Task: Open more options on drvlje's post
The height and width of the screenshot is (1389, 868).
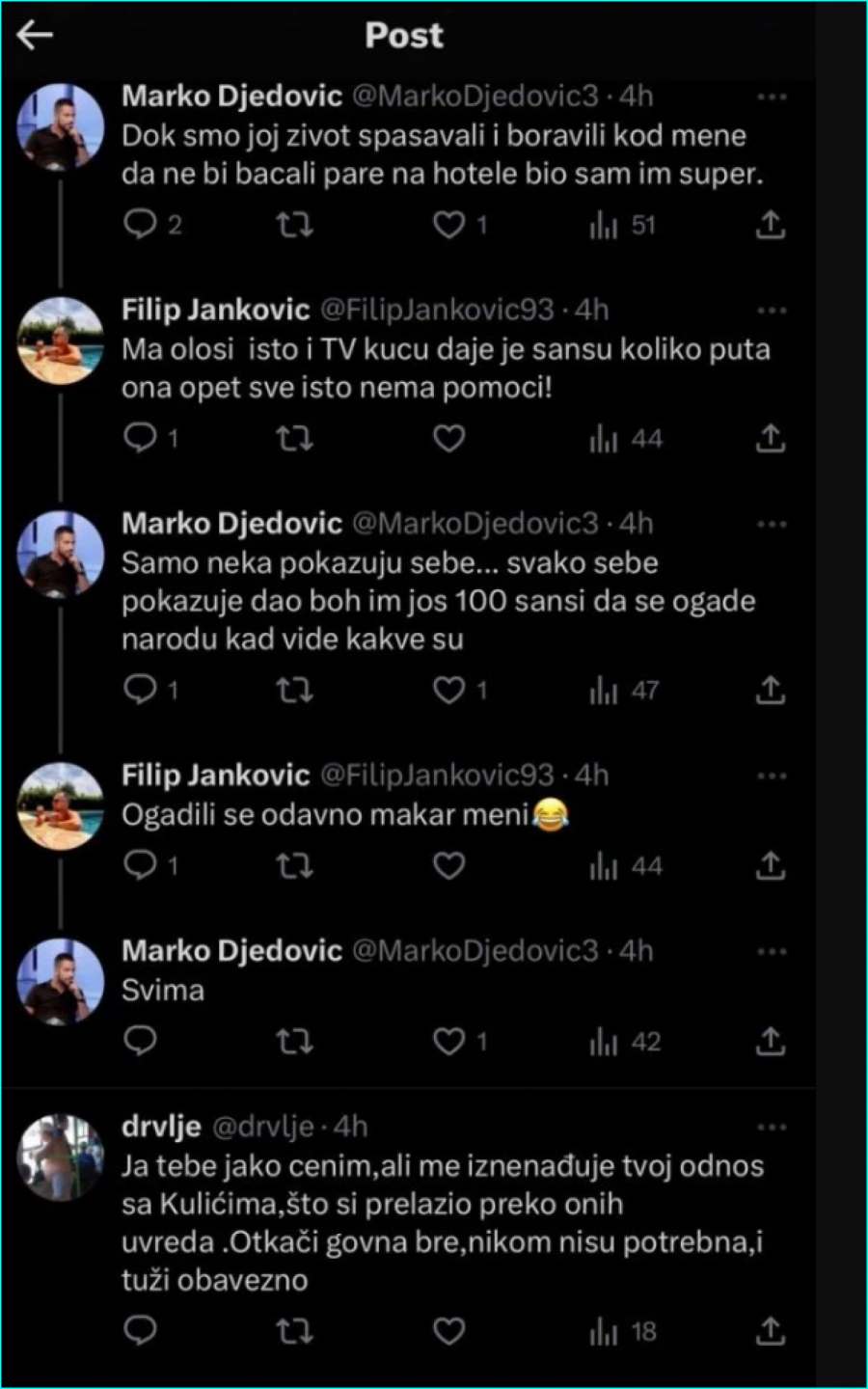Action: click(771, 1124)
